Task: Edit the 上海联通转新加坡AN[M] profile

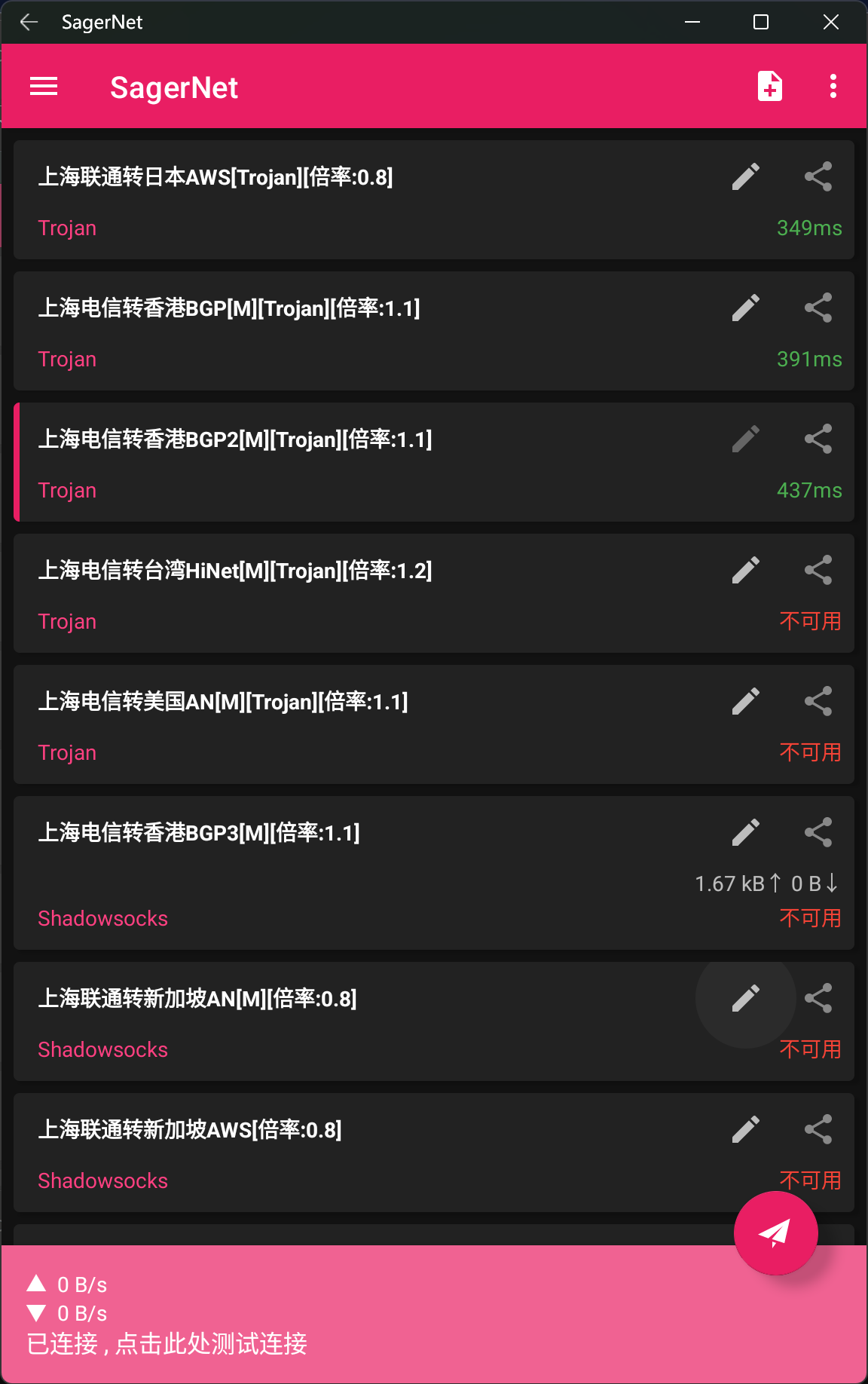Action: pos(745,999)
